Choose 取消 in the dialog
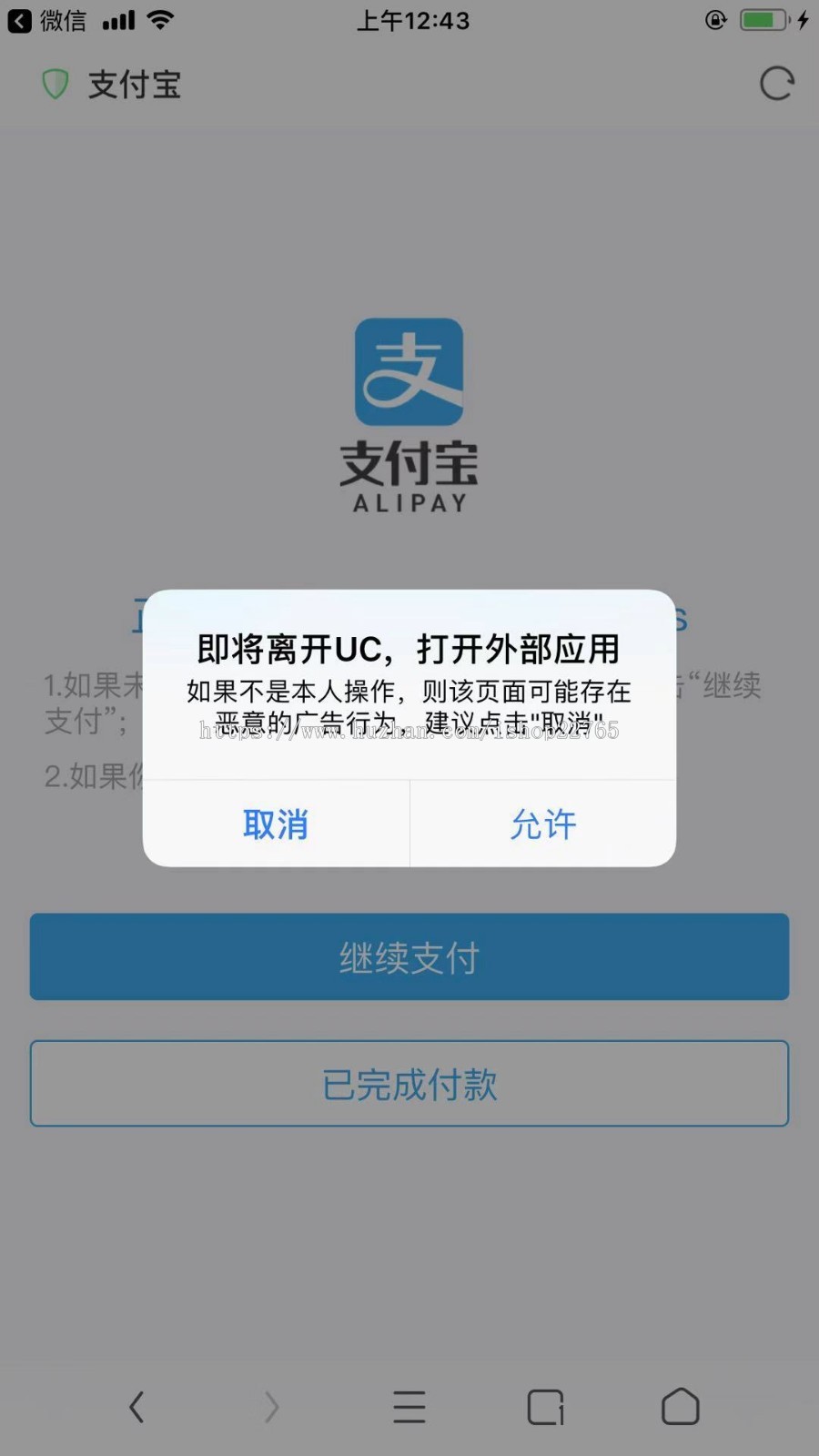The image size is (819, 1456). point(274,824)
